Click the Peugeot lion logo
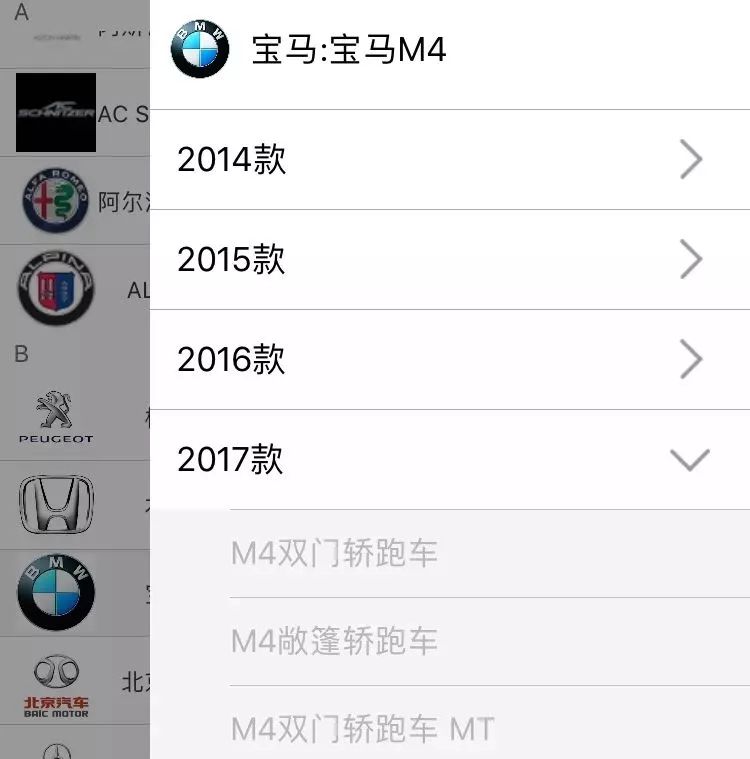This screenshot has height=759, width=750. (53, 415)
